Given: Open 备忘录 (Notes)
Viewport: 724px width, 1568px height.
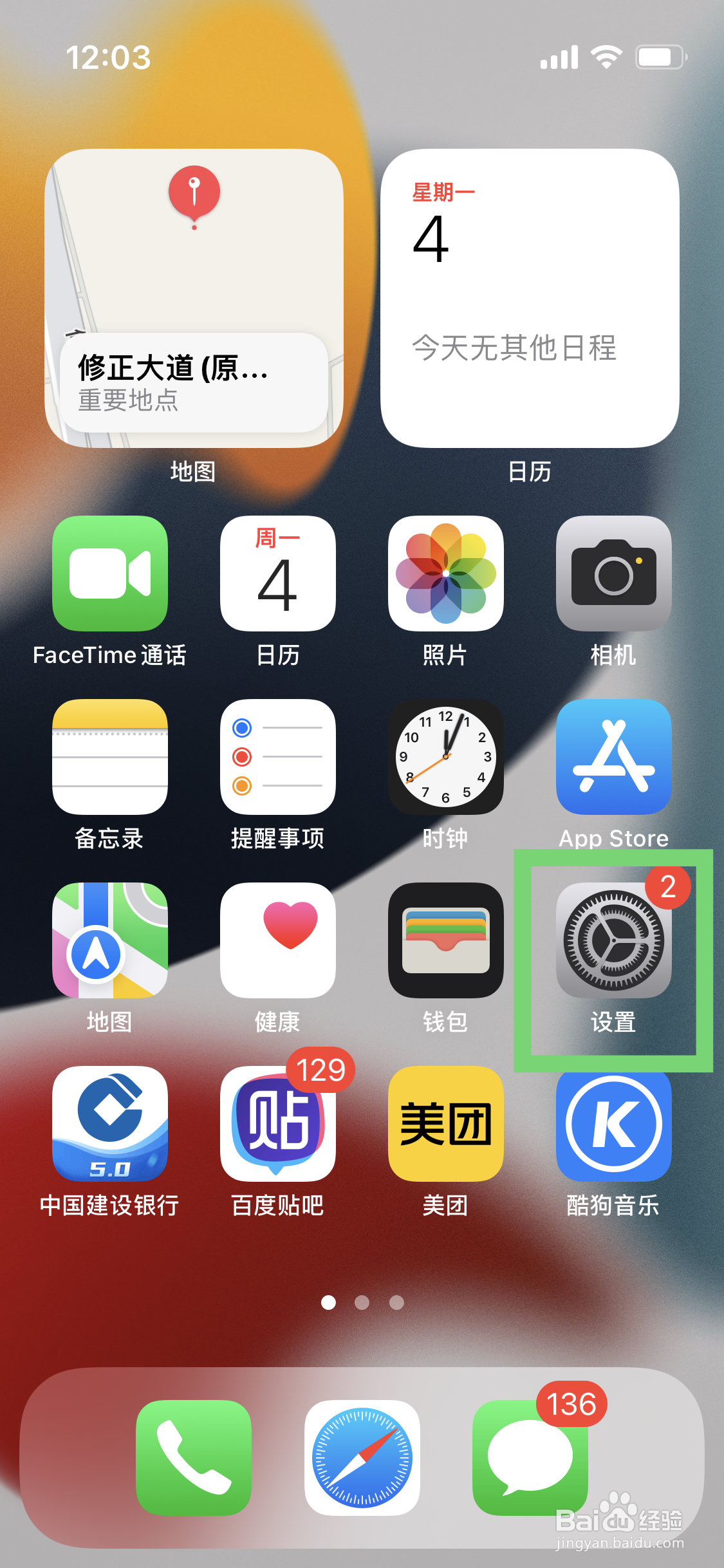Looking at the screenshot, I should coord(109,758).
